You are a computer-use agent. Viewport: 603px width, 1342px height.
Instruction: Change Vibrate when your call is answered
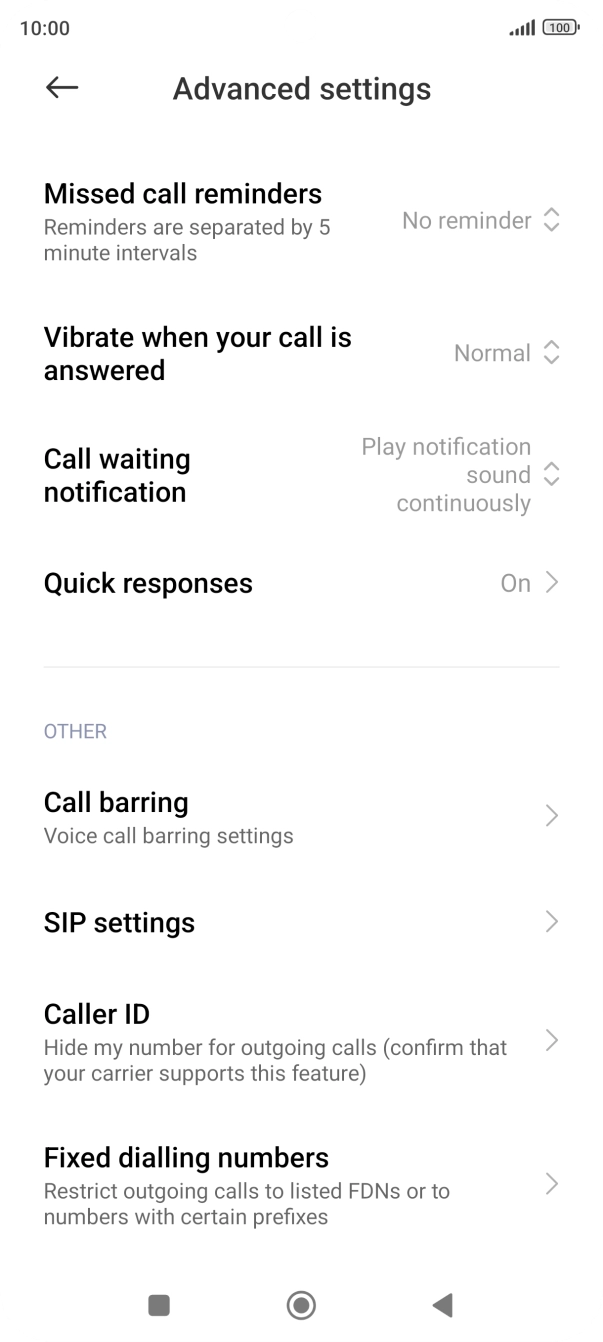301,353
